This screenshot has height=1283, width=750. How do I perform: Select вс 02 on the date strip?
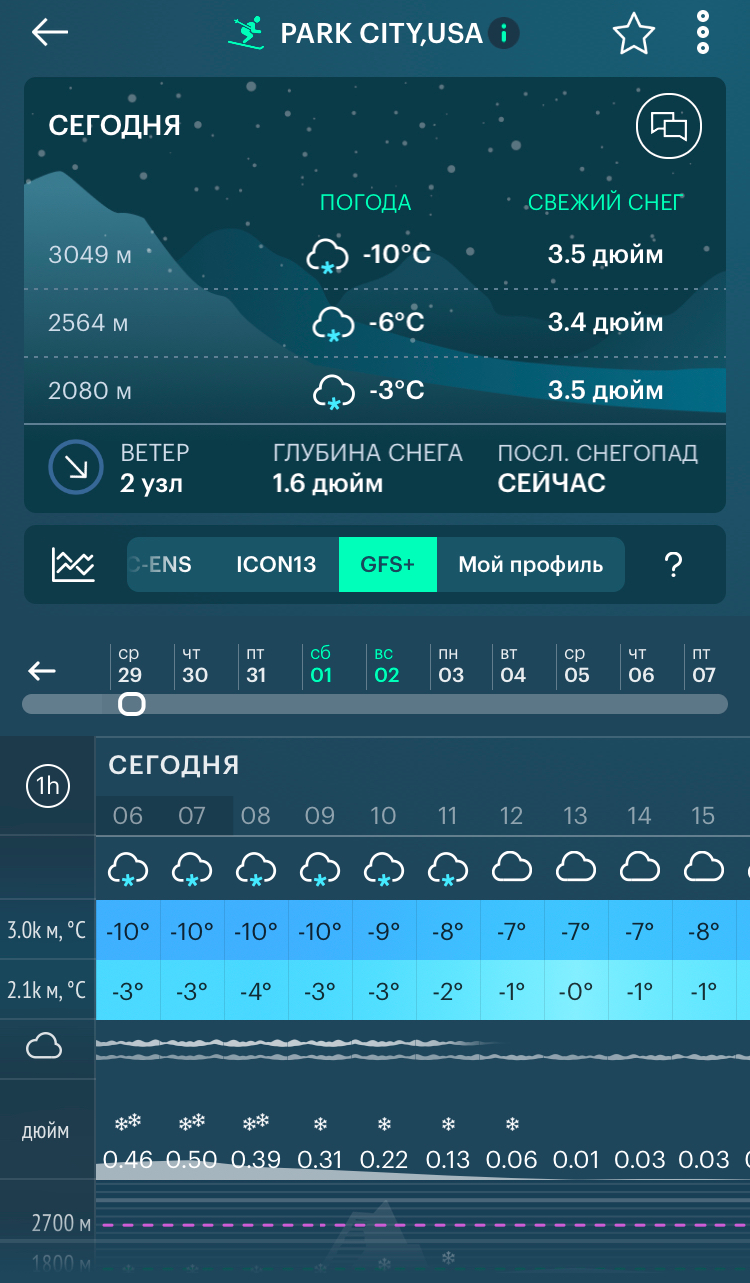386,665
